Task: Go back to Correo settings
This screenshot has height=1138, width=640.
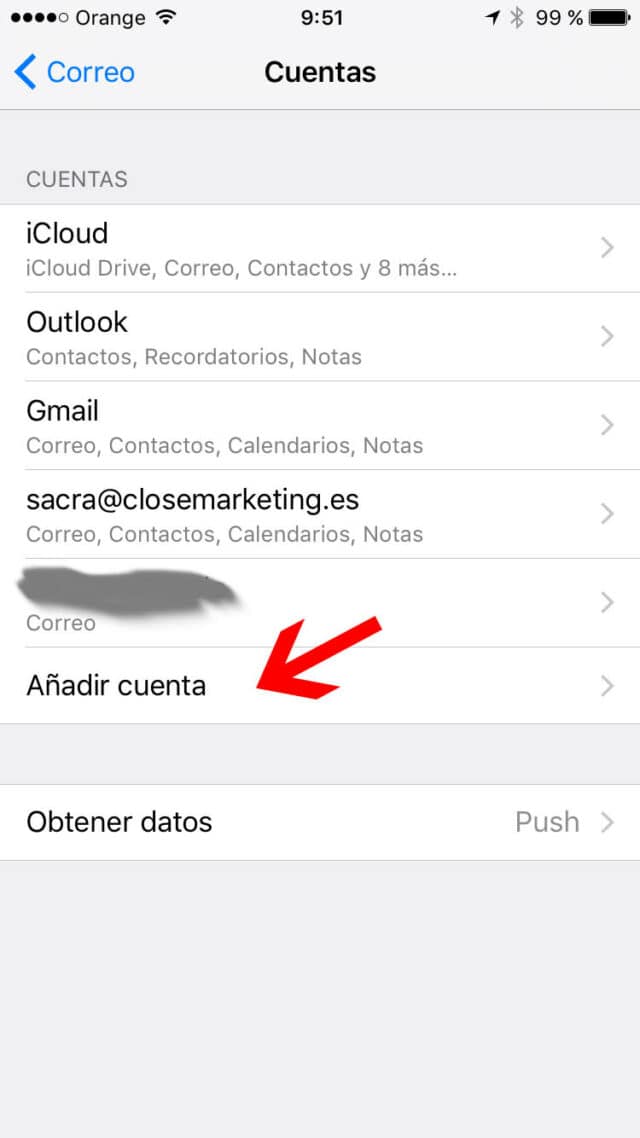Action: [74, 73]
